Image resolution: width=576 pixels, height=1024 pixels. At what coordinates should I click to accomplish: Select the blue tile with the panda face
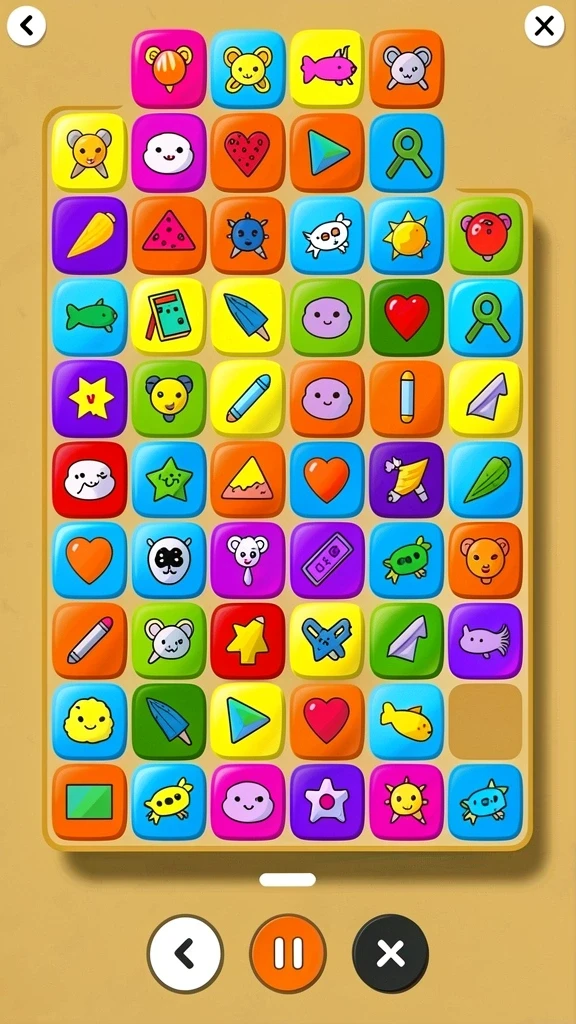point(169,560)
